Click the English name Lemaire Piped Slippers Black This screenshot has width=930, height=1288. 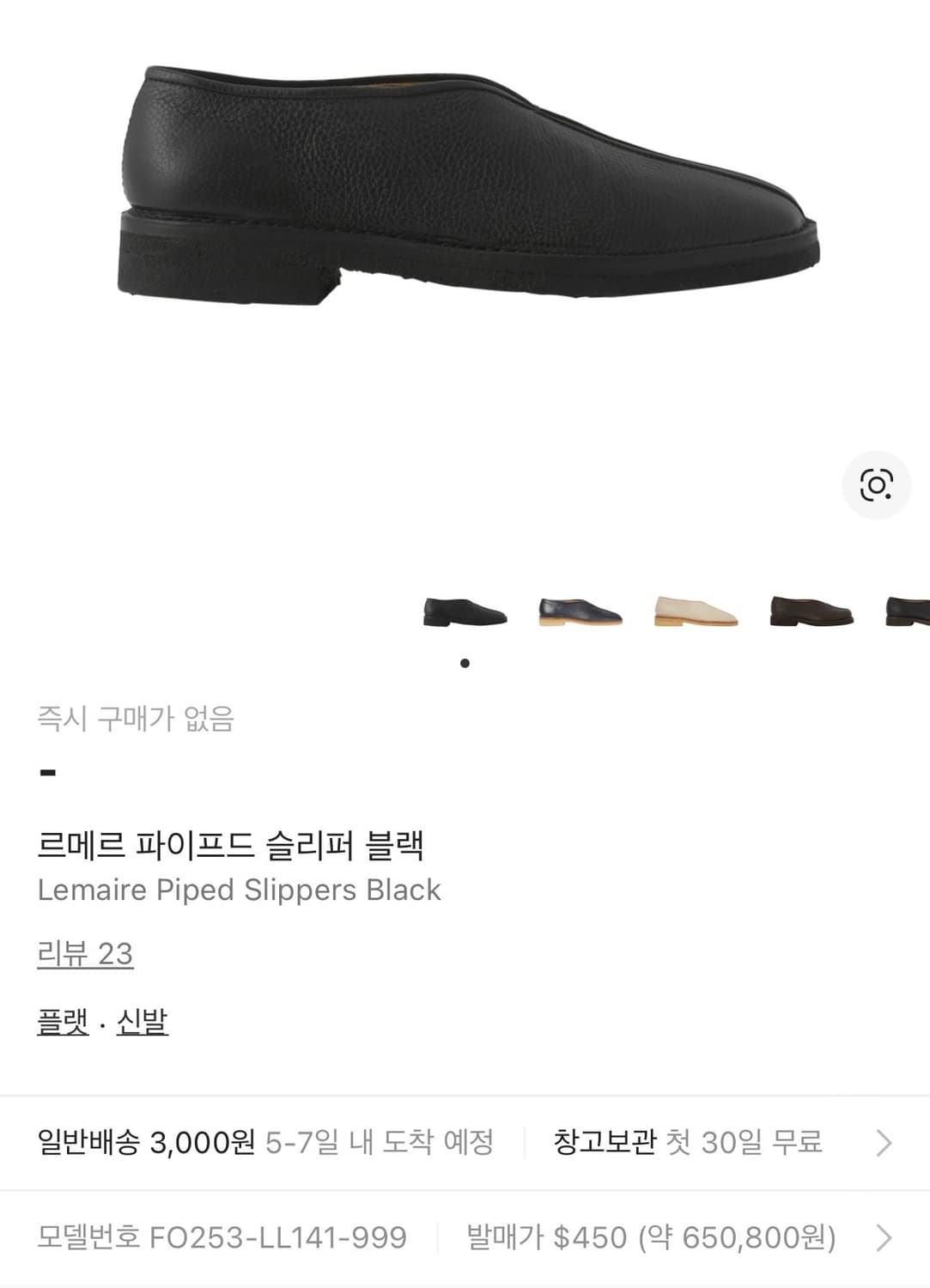(238, 890)
